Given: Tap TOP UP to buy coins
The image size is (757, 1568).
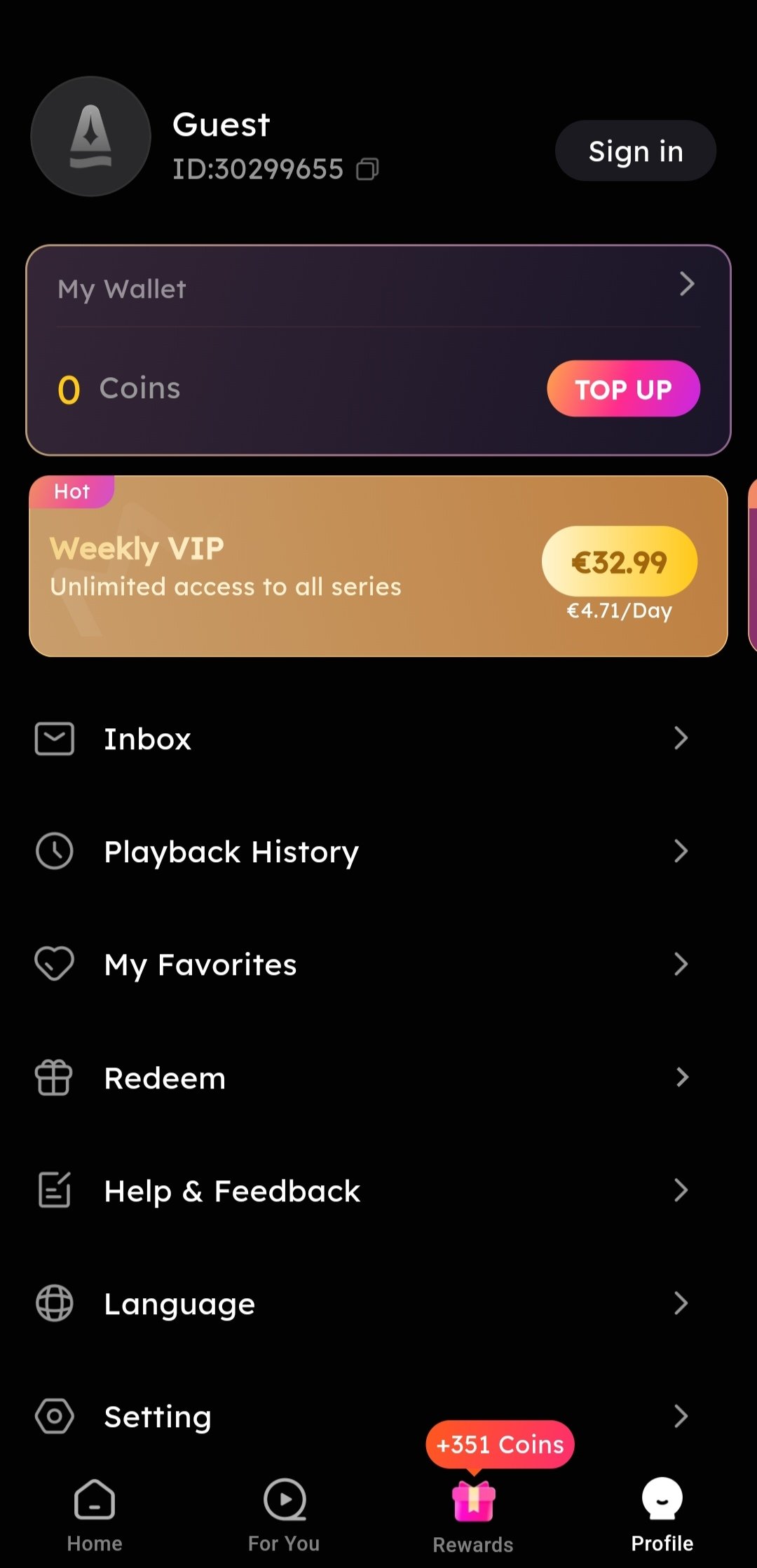Looking at the screenshot, I should tap(623, 389).
